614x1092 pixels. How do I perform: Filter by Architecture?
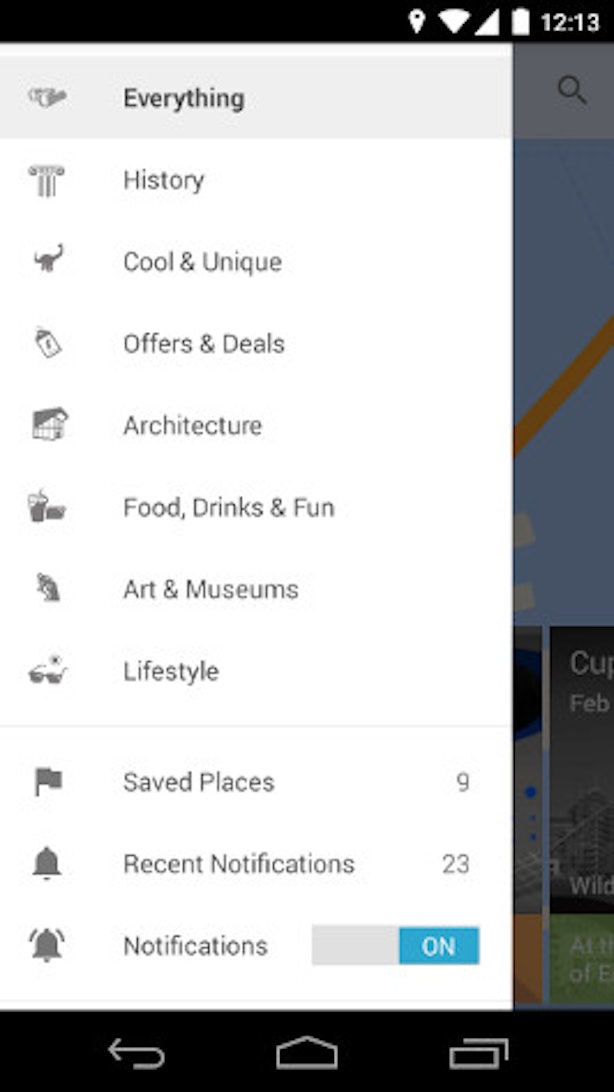coord(256,426)
